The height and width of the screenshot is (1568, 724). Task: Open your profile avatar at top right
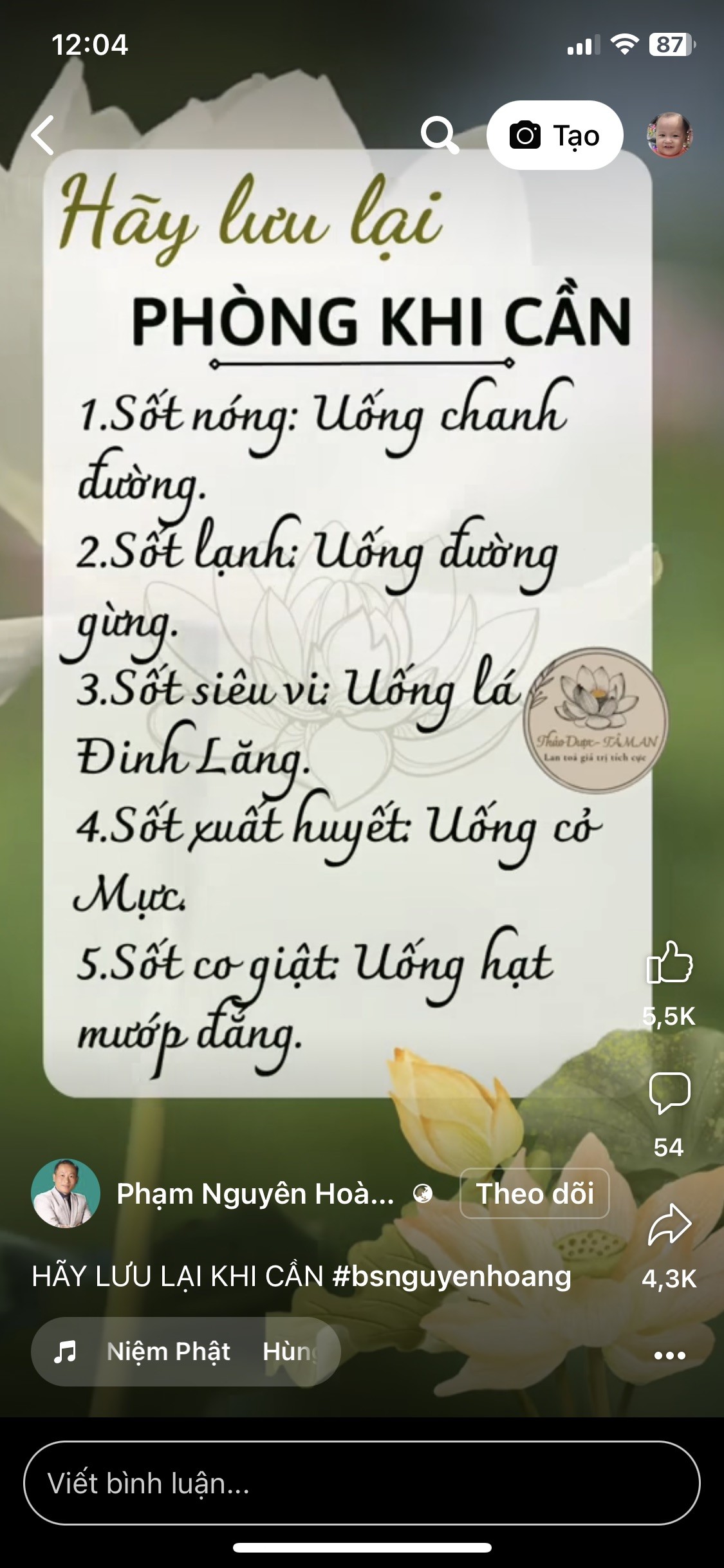pyautogui.click(x=669, y=135)
